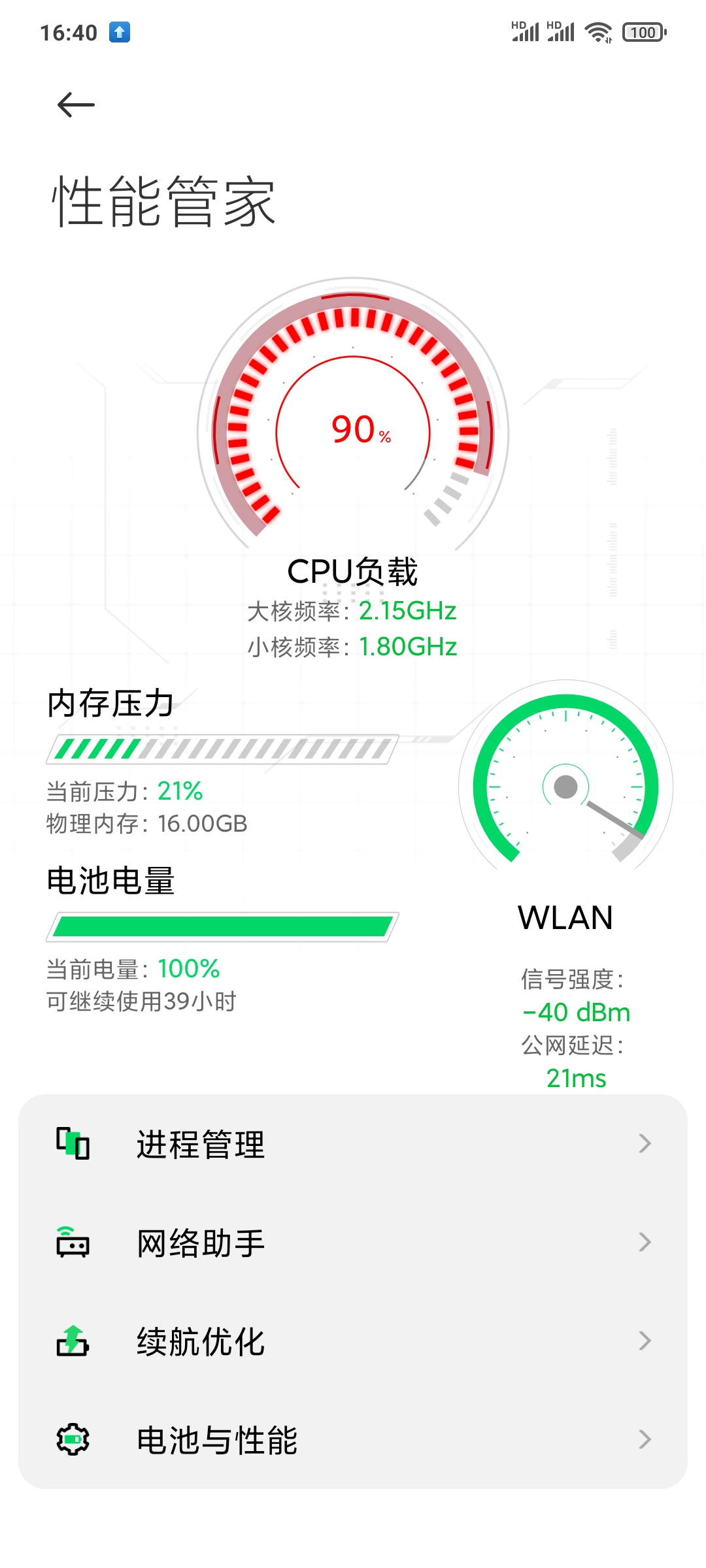
Task: Open 网络助手 network assistant
Action: (353, 1242)
